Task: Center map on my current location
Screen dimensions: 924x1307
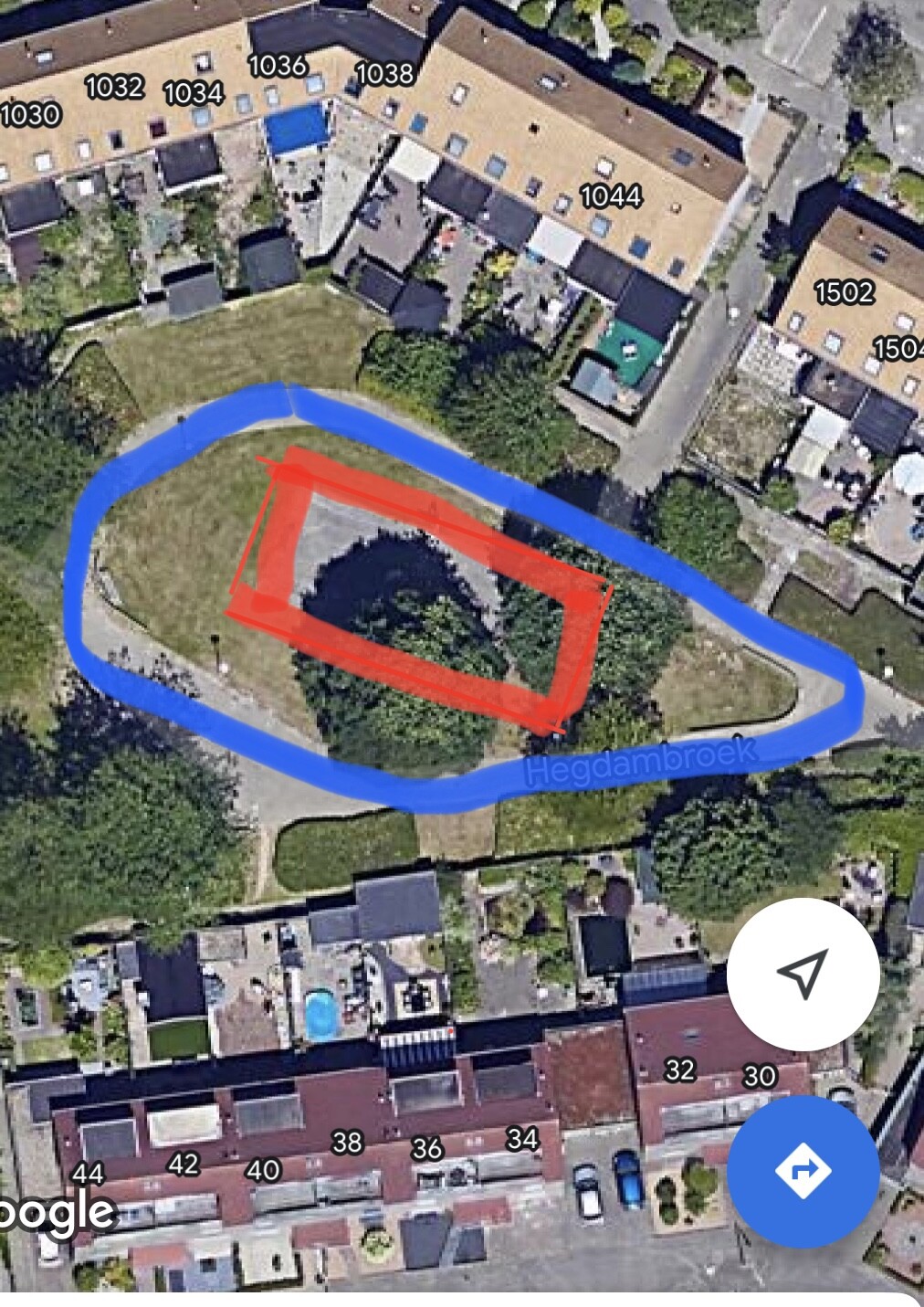Action: pyautogui.click(x=803, y=974)
